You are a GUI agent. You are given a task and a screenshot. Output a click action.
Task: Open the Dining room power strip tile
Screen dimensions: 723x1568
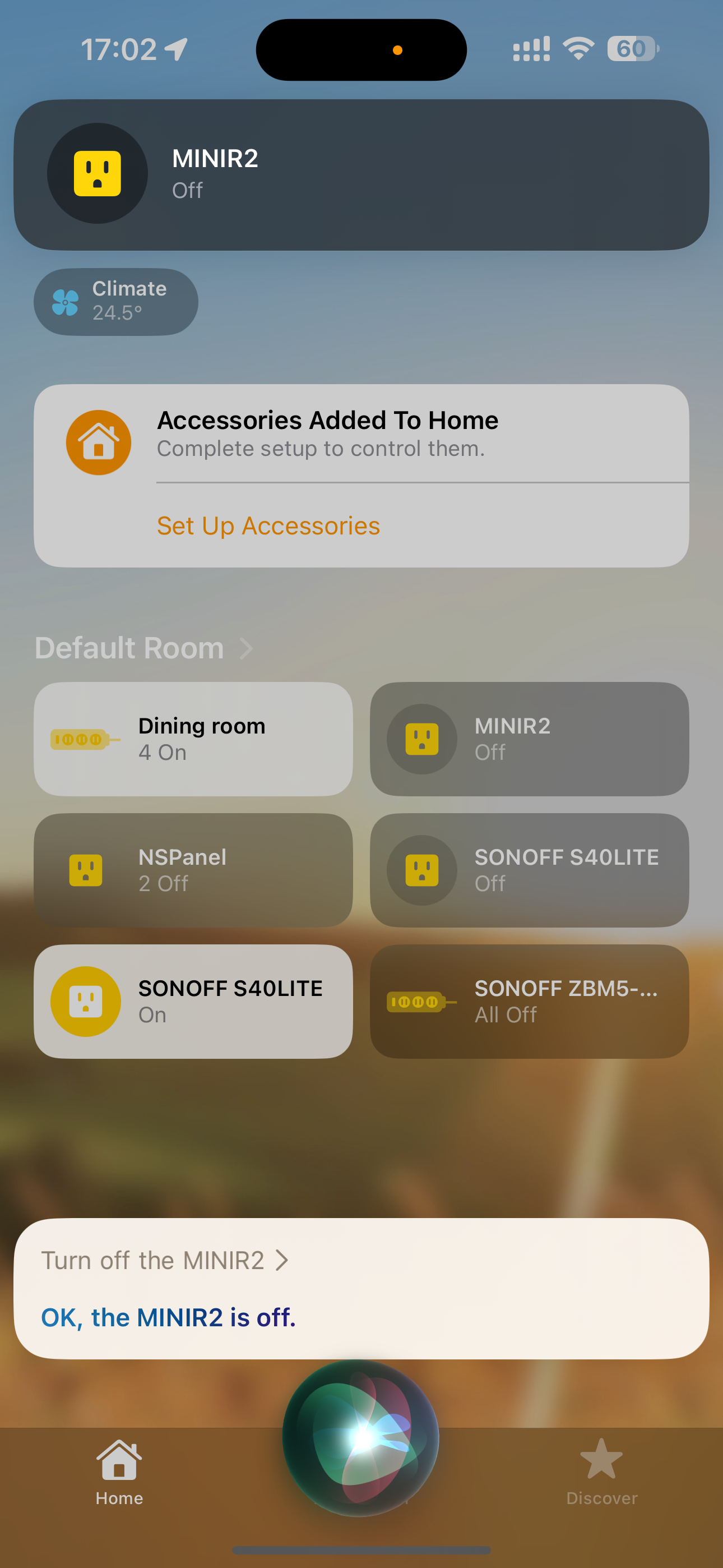[193, 739]
